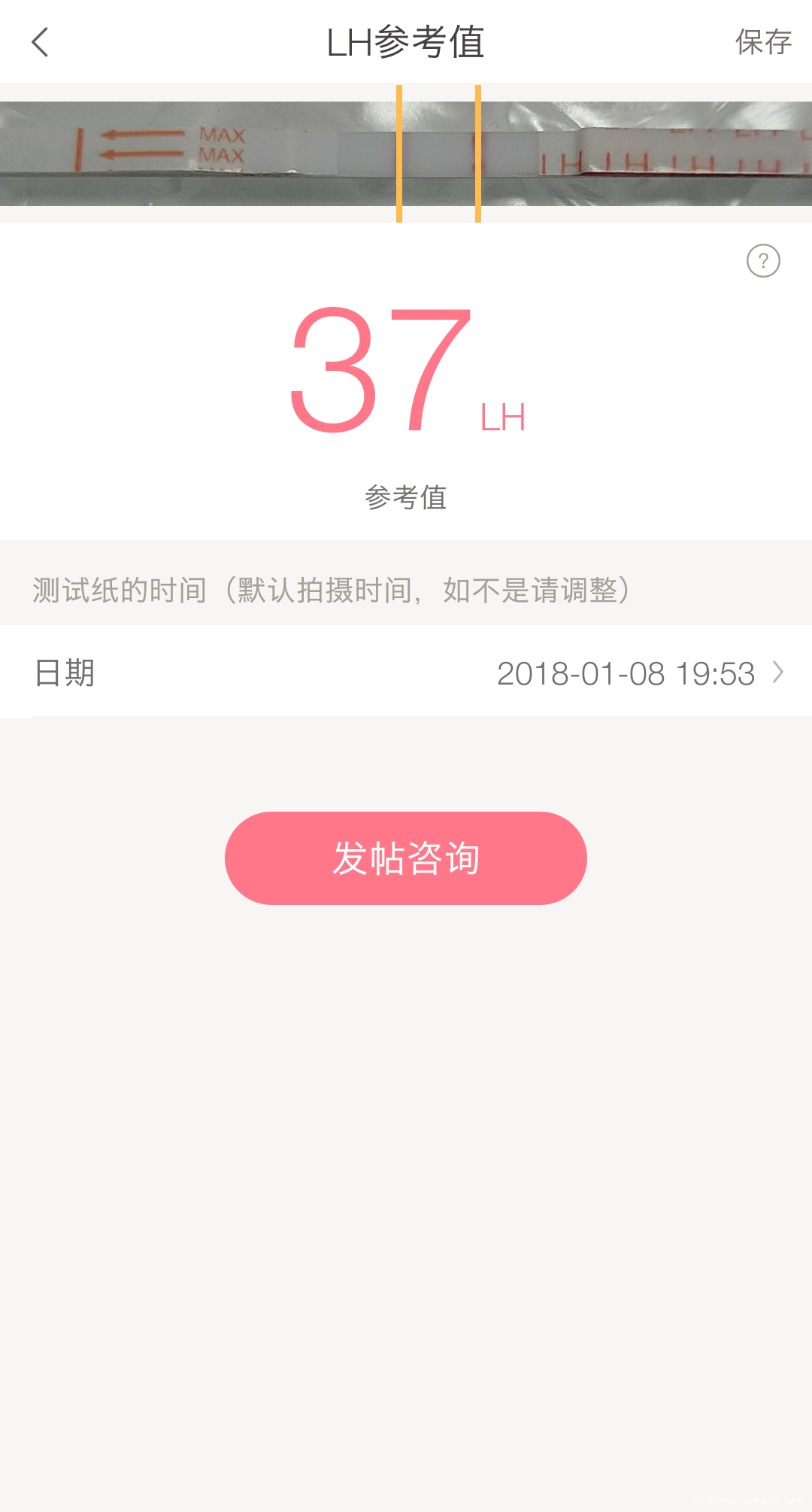812x1512 pixels.
Task: Tap the test paper time instruction header
Action: pyautogui.click(x=331, y=591)
